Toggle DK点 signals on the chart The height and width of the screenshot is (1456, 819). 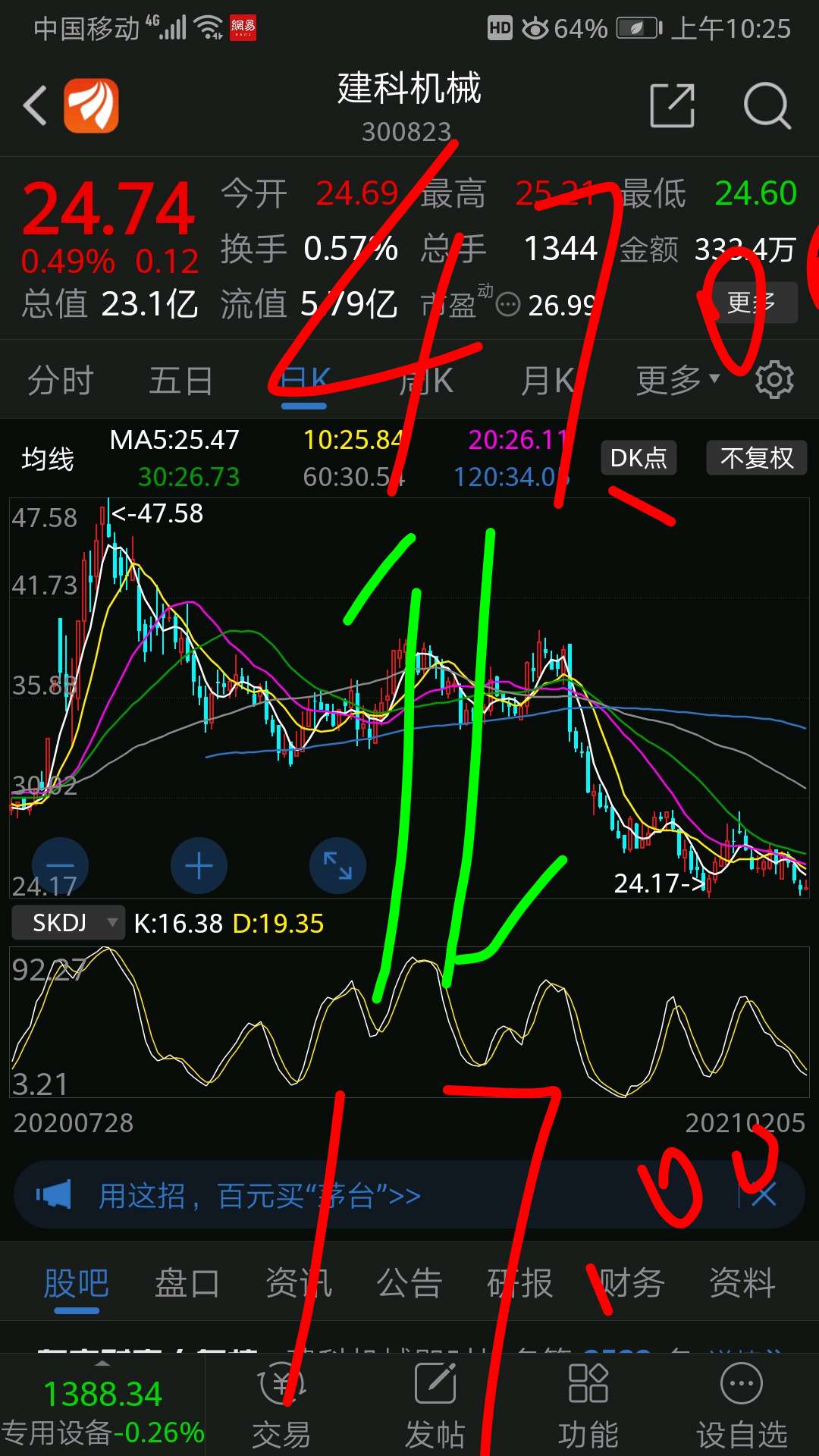point(639,458)
